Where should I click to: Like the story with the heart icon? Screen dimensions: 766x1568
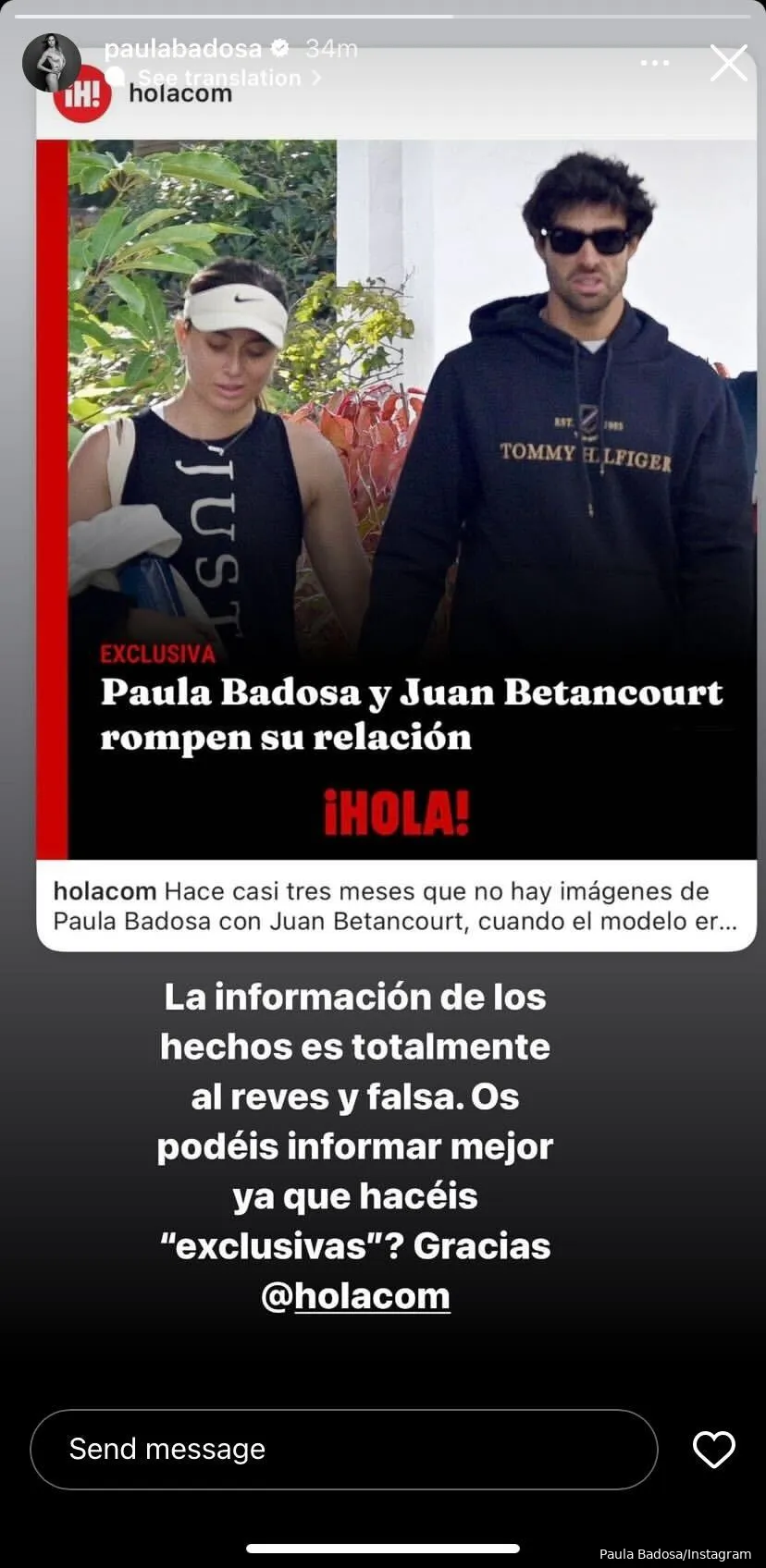[x=713, y=1450]
